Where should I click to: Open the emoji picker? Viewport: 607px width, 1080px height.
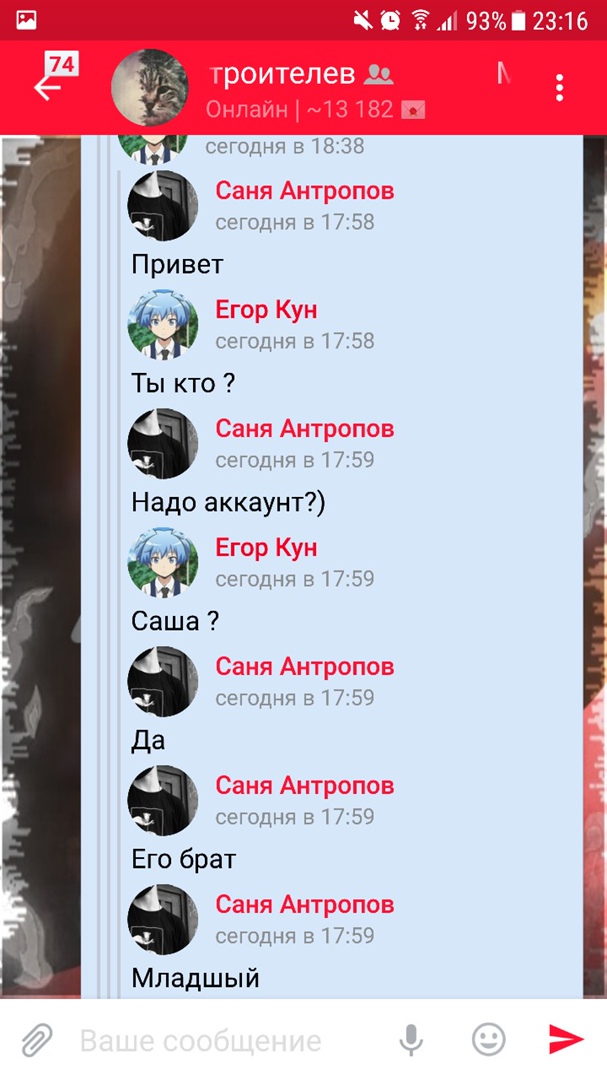pyautogui.click(x=488, y=1040)
